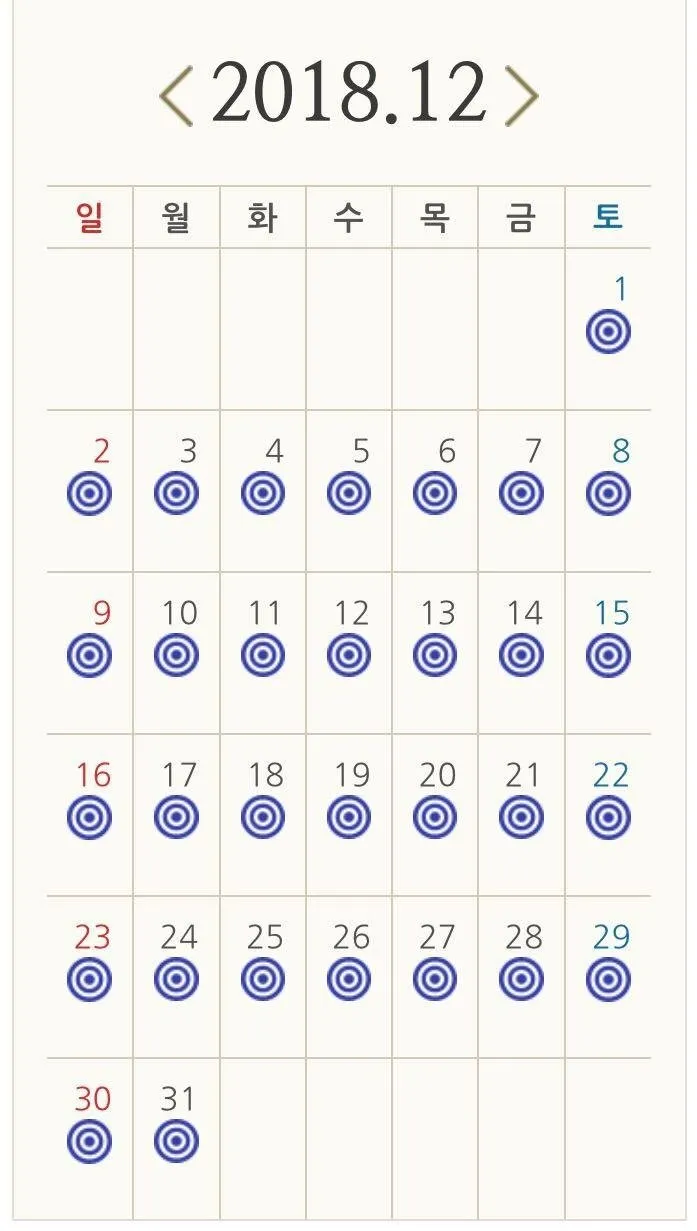Select date 5 on the calendar
The image size is (697, 1231).
pos(349,493)
